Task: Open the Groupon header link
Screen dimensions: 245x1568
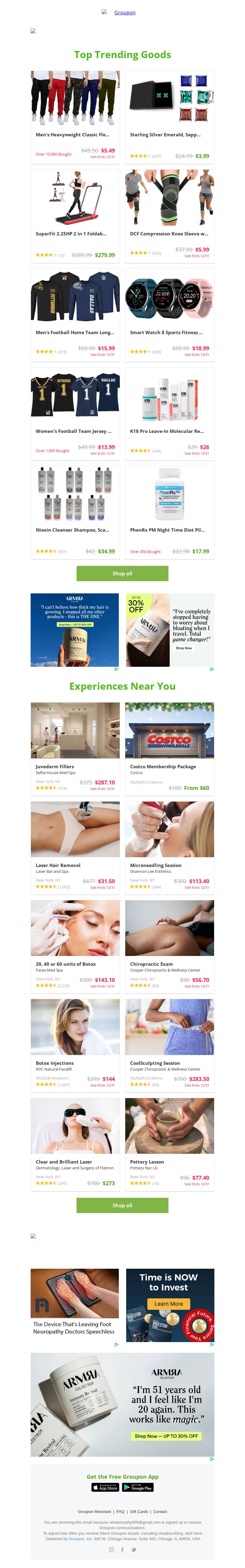Action: point(124,12)
